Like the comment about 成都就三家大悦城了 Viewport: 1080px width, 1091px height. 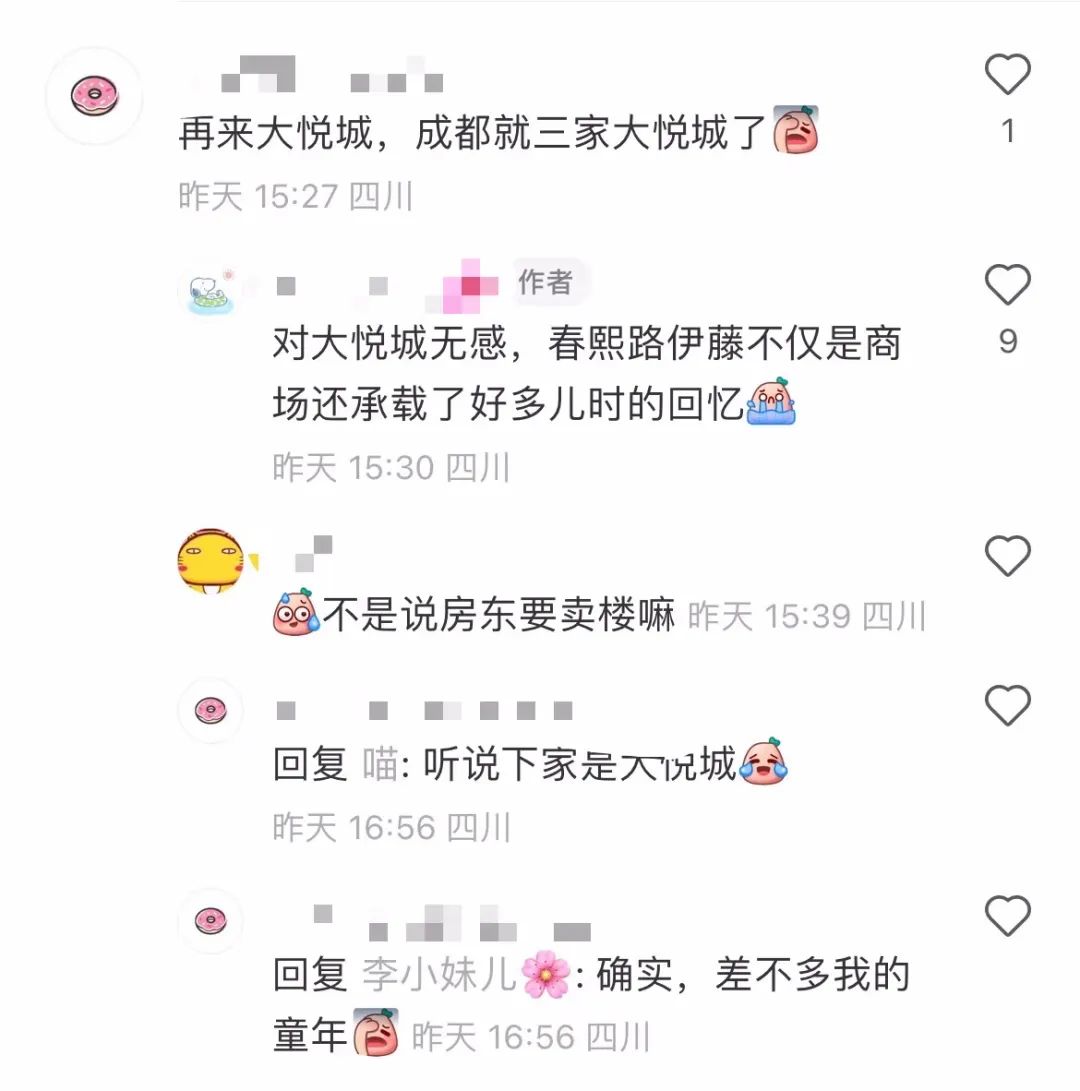click(1007, 75)
